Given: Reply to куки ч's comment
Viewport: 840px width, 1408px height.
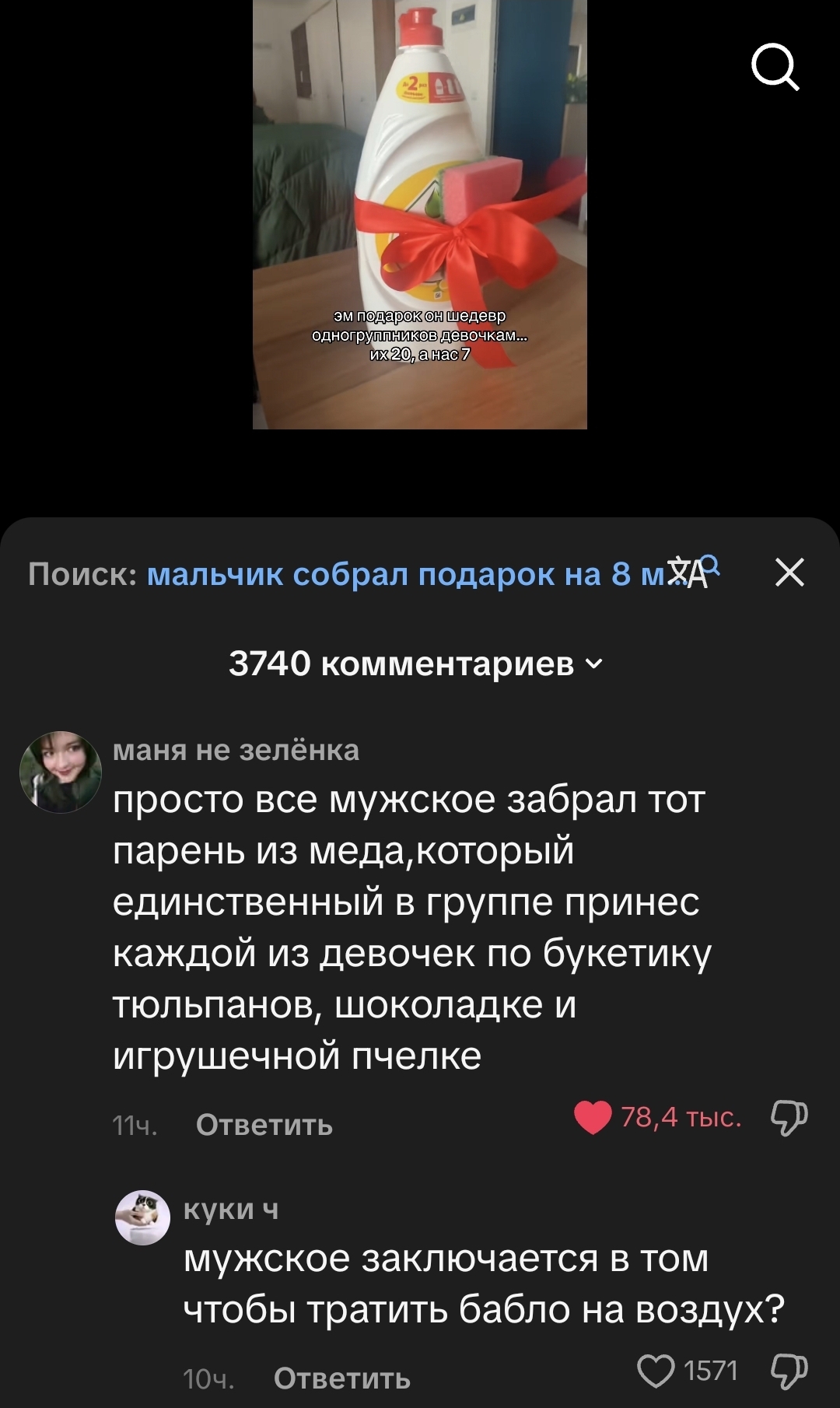Looking at the screenshot, I should [x=341, y=1378].
